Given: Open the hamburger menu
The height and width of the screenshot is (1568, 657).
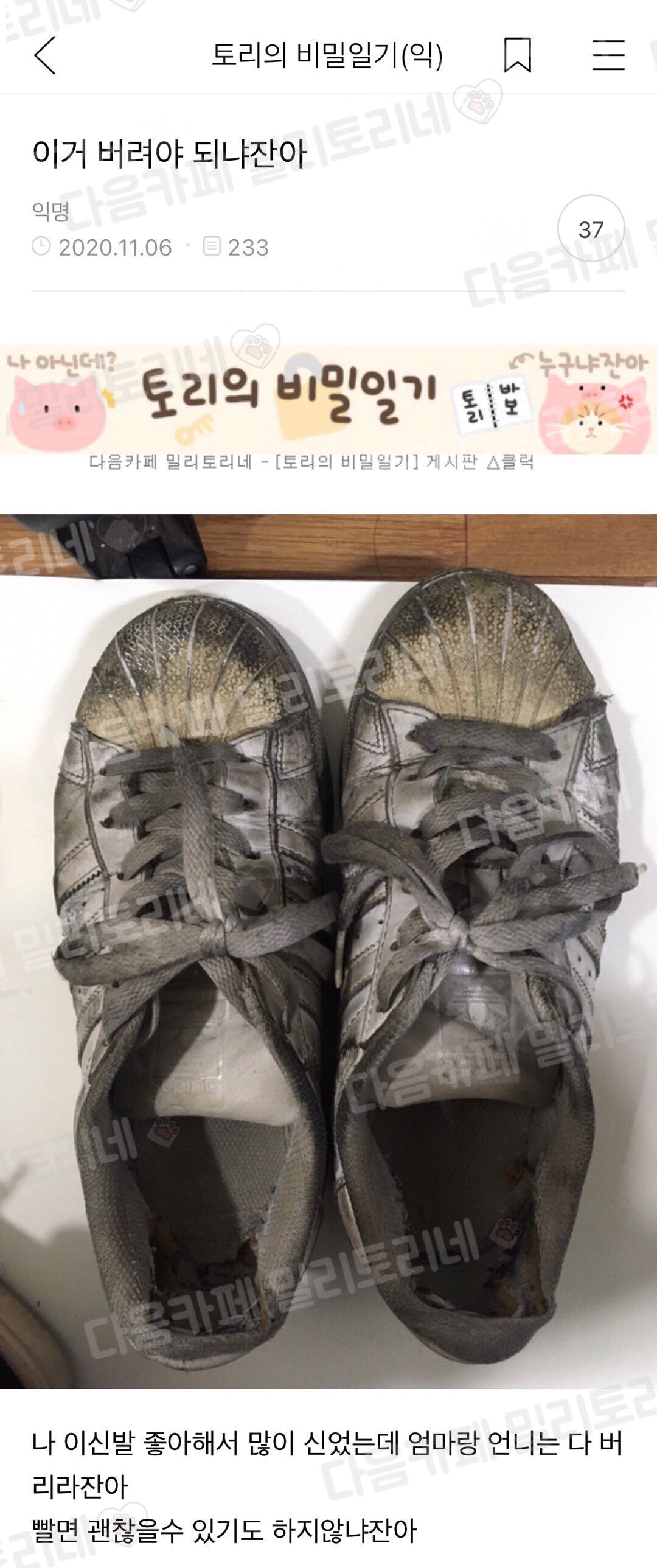Looking at the screenshot, I should coord(608,55).
